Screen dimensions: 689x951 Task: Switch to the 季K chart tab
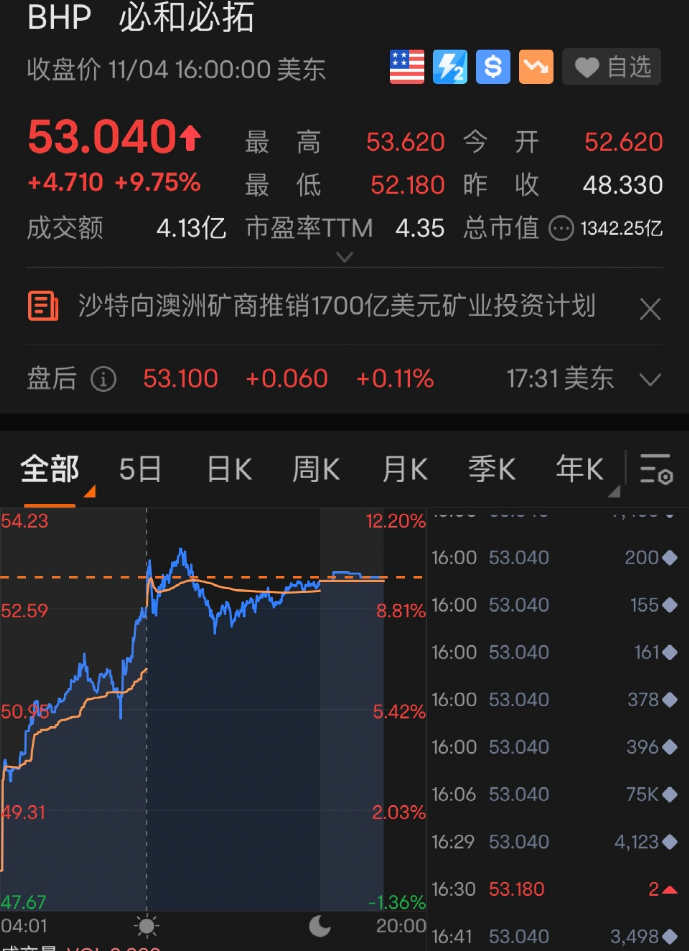[x=492, y=469]
